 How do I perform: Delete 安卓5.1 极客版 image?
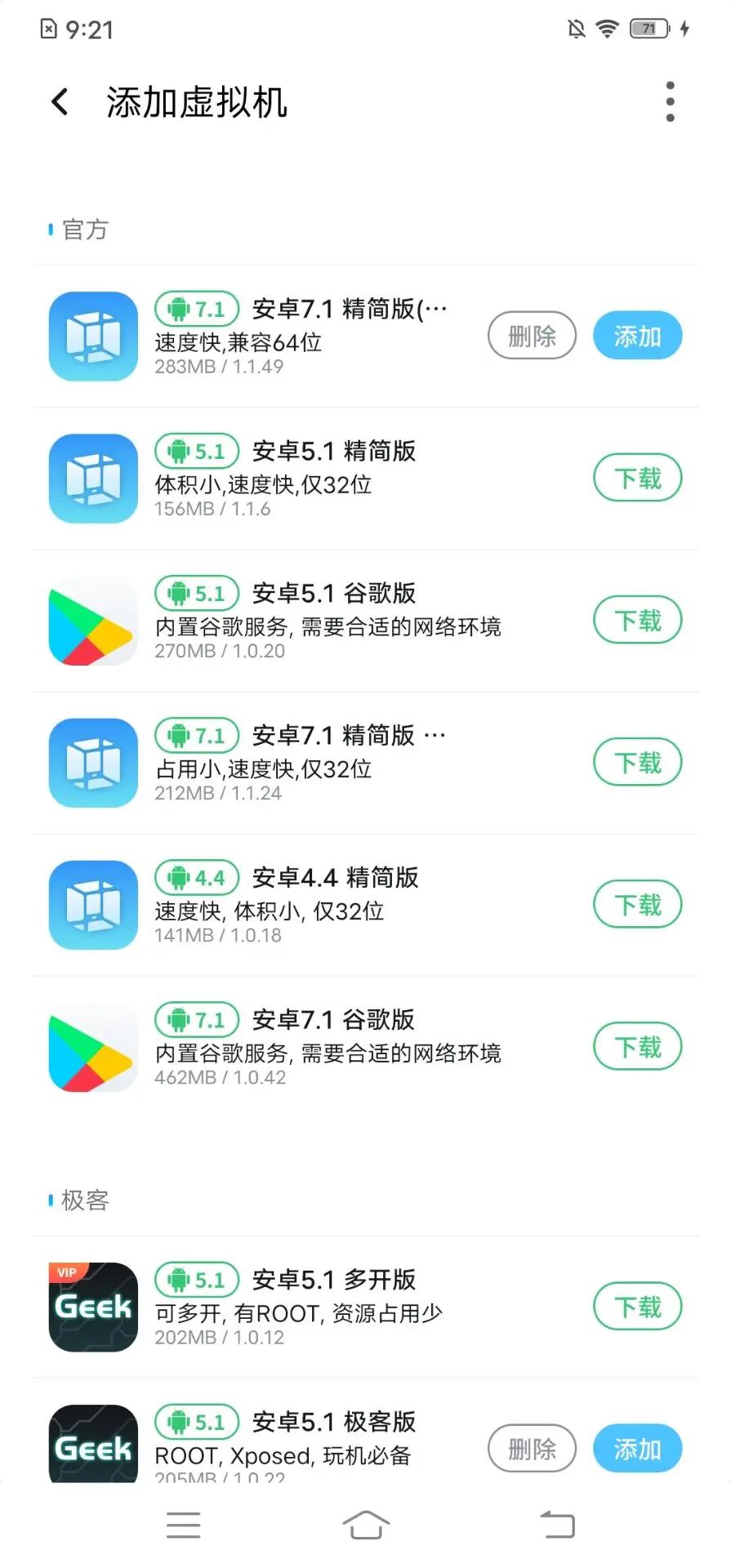tap(532, 1449)
